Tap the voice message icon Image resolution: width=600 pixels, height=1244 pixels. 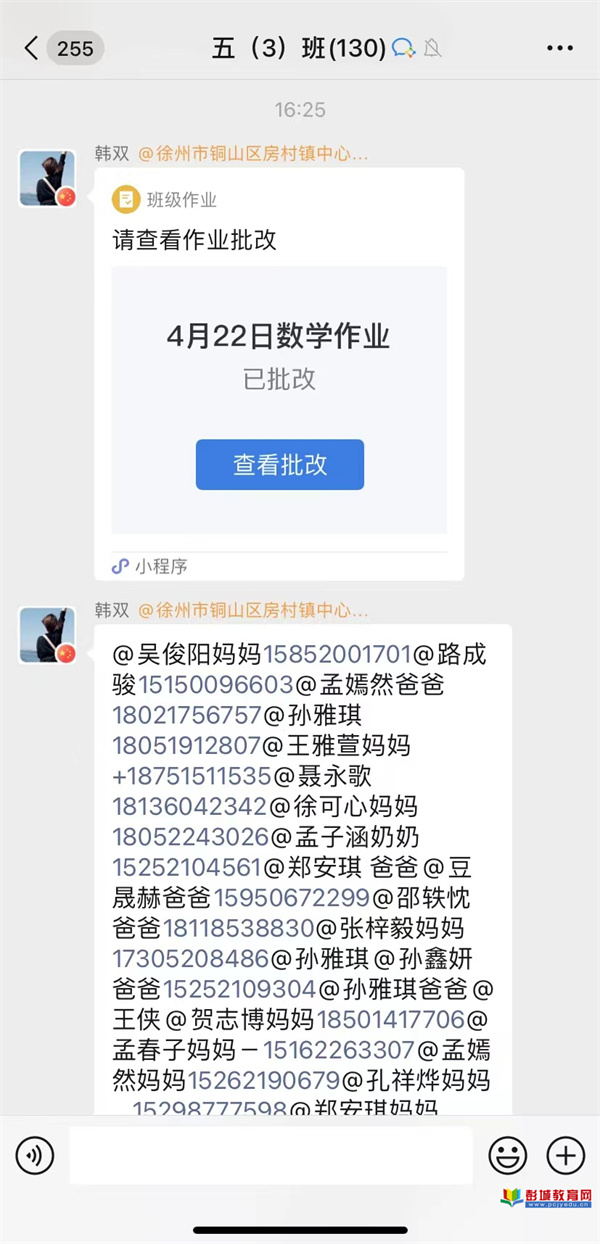pos(35,1156)
